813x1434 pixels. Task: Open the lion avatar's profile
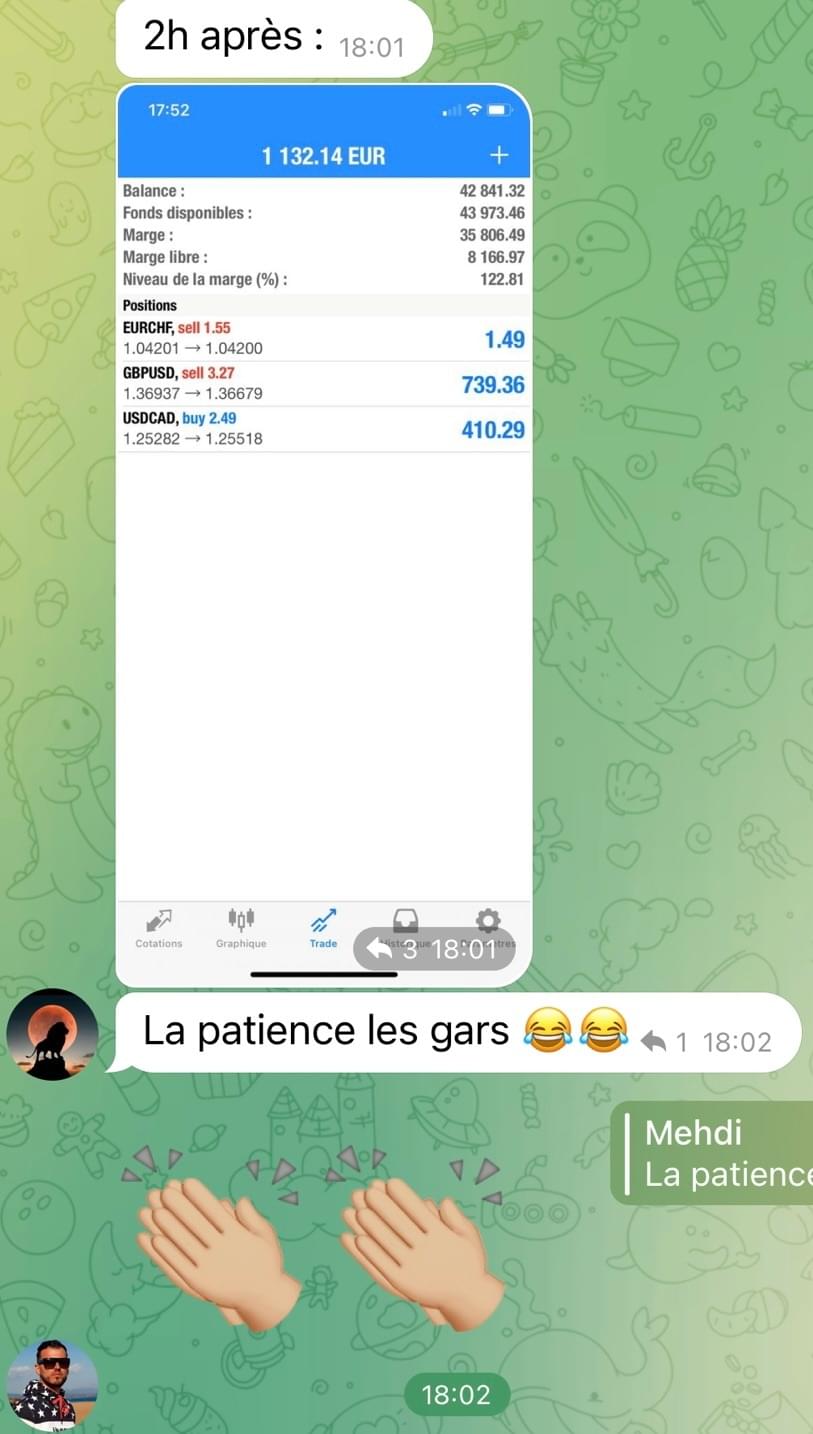point(52,1034)
